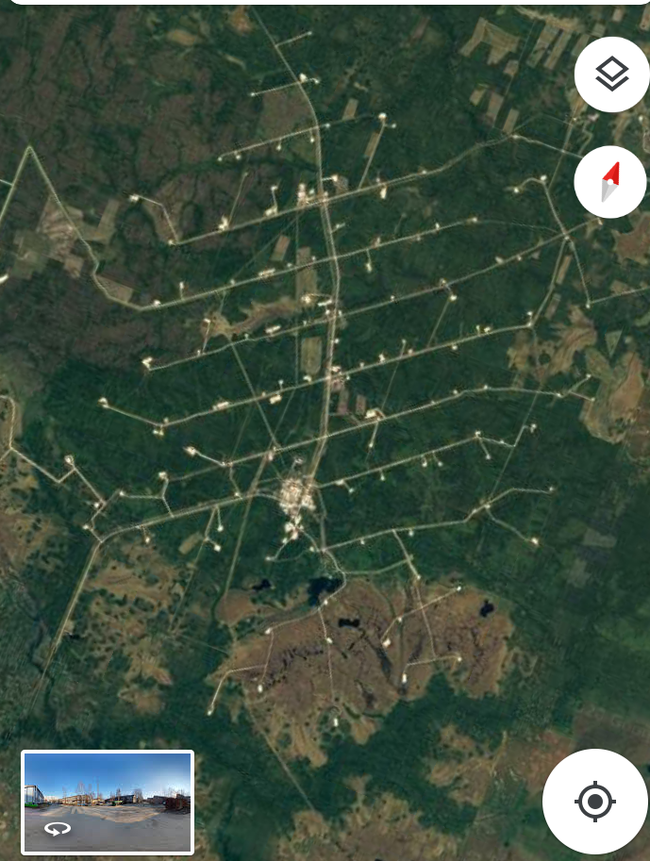Open the Street View preview thumbnail

[x=107, y=801]
